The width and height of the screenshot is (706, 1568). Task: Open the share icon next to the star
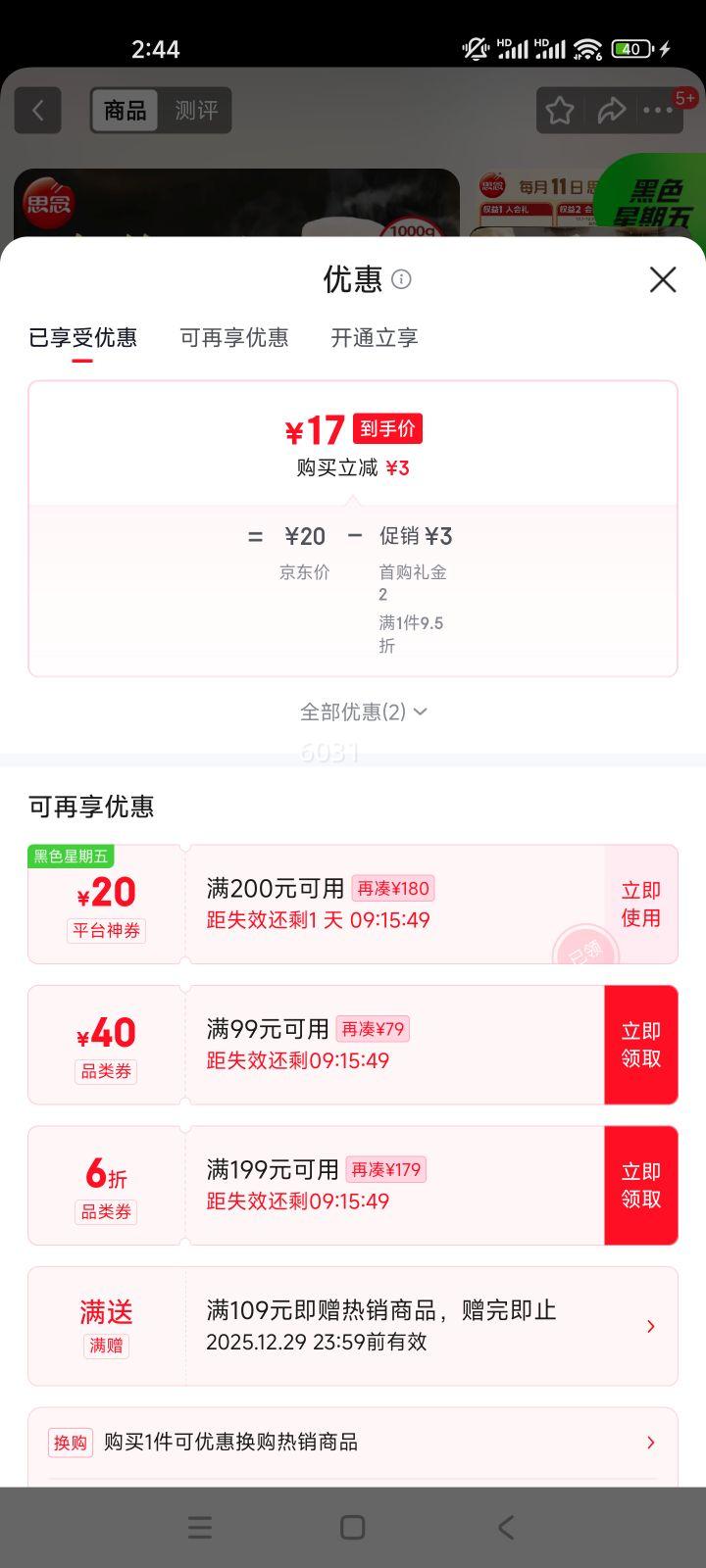coord(612,110)
